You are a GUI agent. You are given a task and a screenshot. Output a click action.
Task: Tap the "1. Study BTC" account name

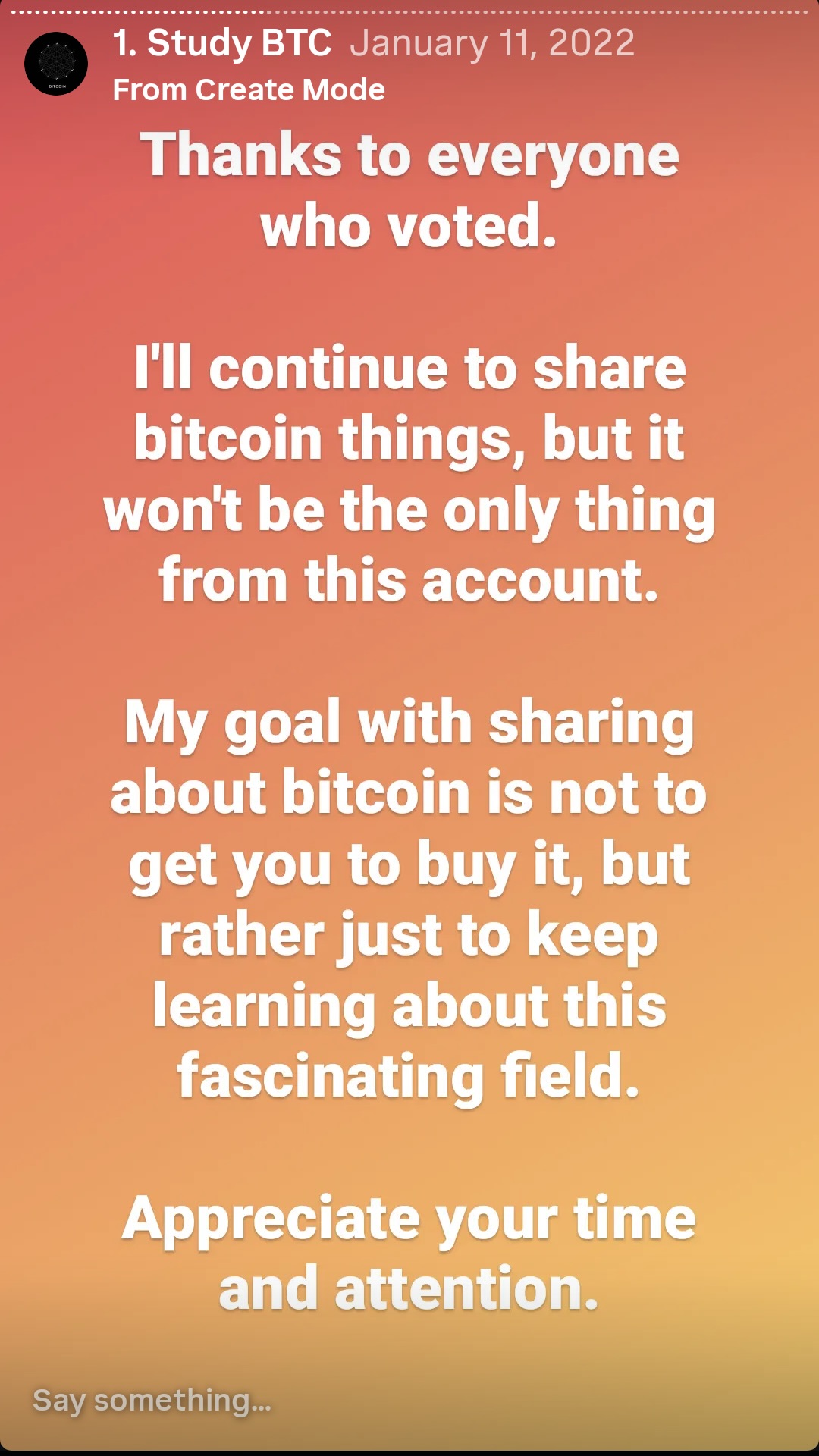point(221,42)
